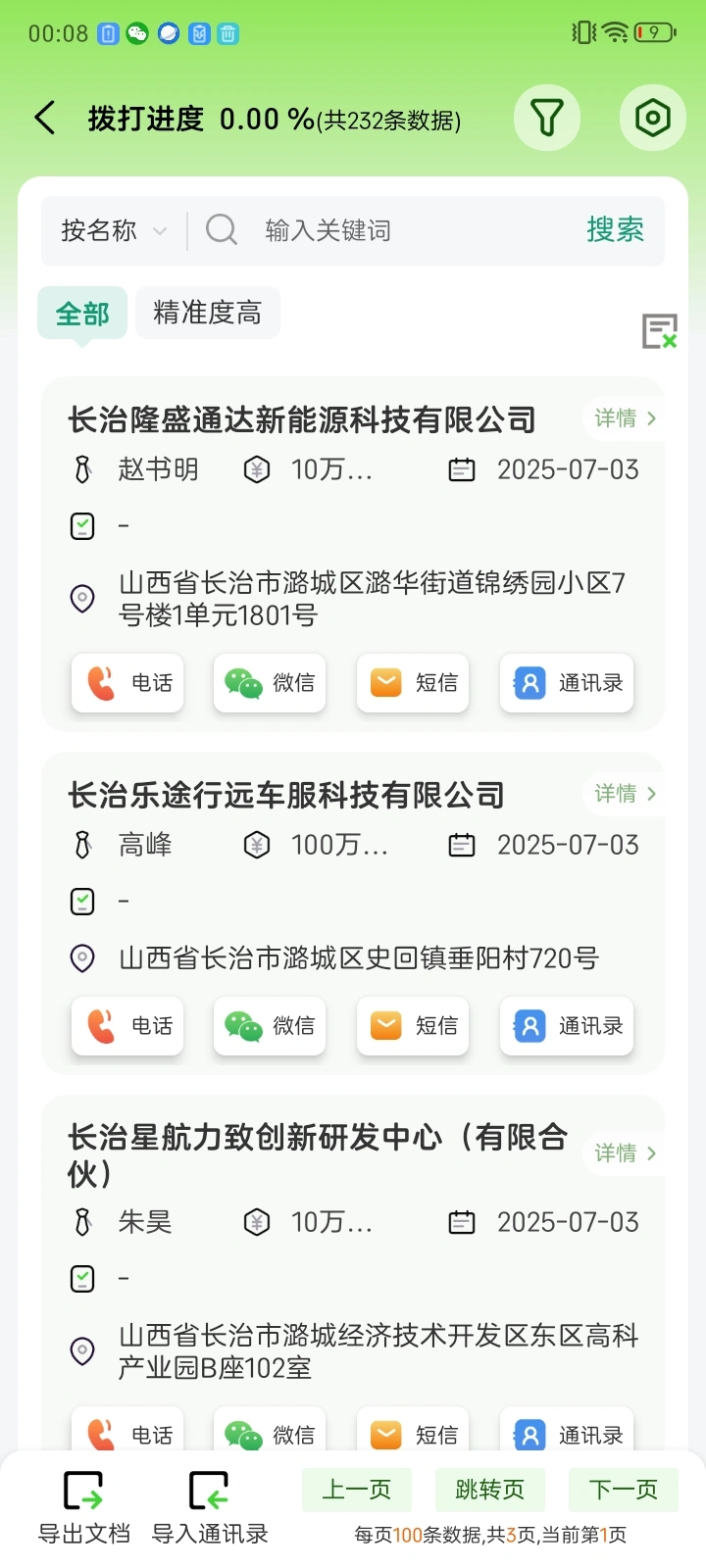
Task: Select the 全部 tab
Action: point(82,314)
